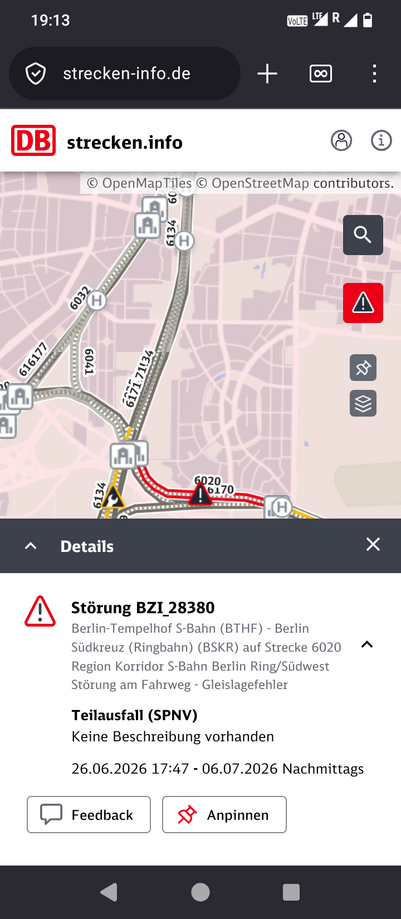This screenshot has width=401, height=919.
Task: Open pinned items button on map
Action: (363, 368)
